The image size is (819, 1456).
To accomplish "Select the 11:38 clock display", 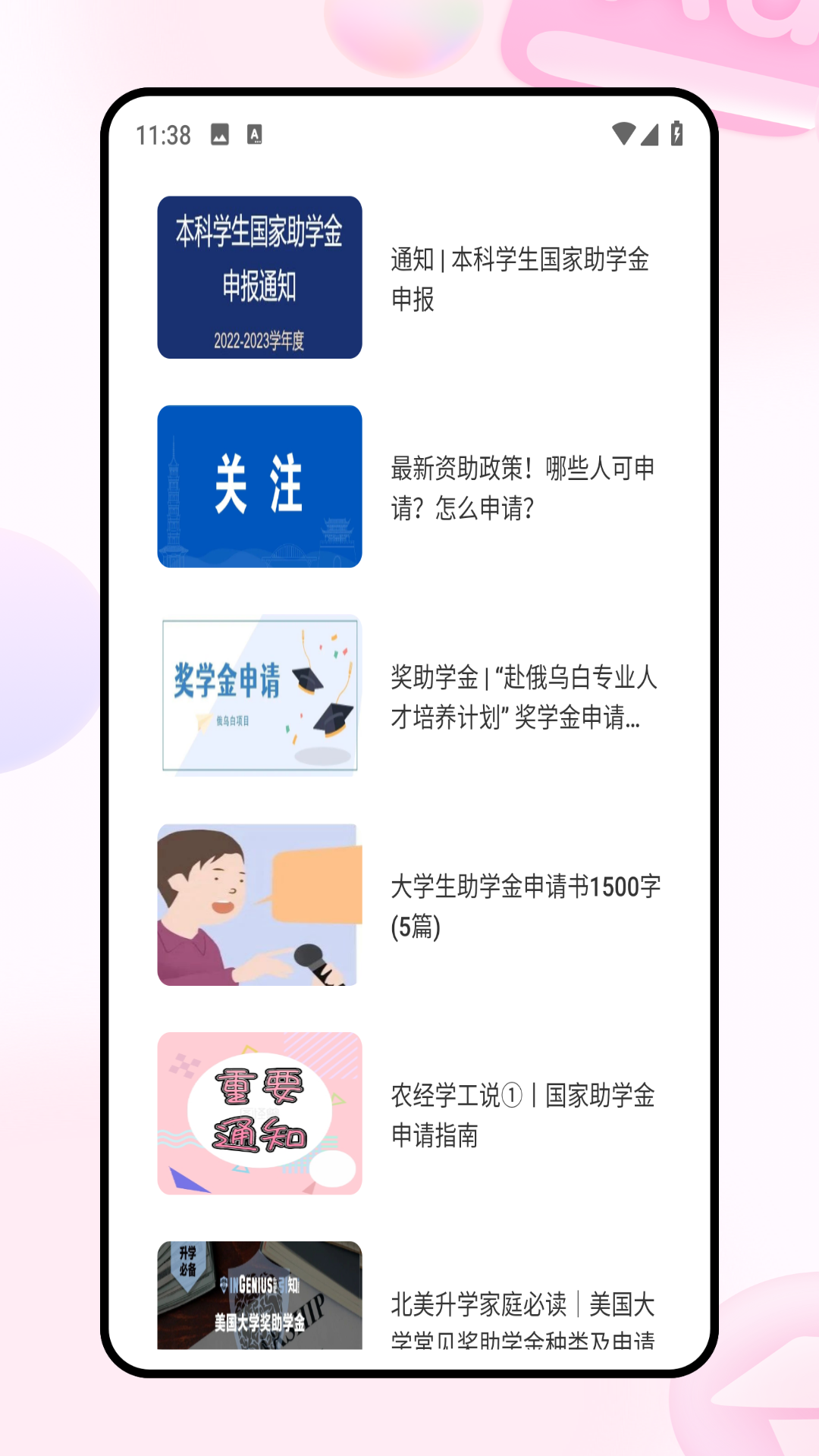I will 162,134.
